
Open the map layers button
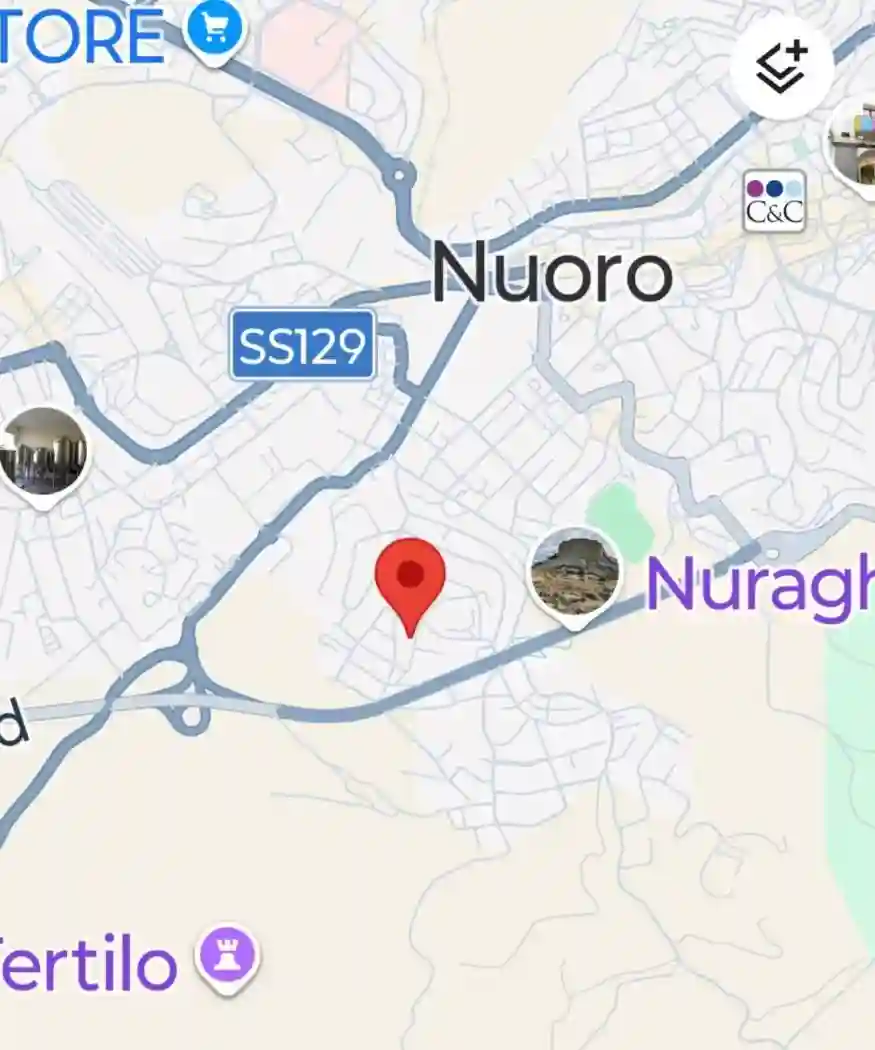781,67
